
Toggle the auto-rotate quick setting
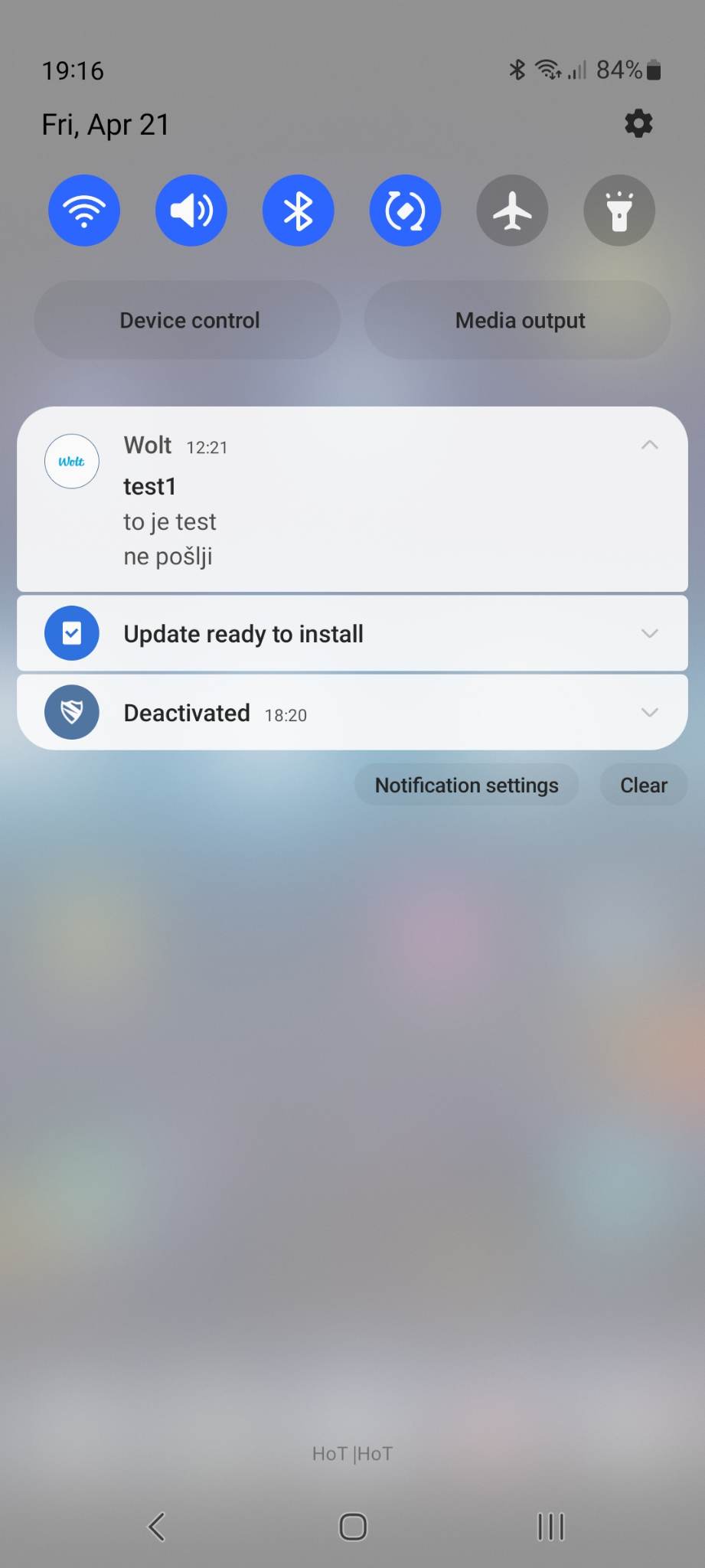click(x=406, y=211)
